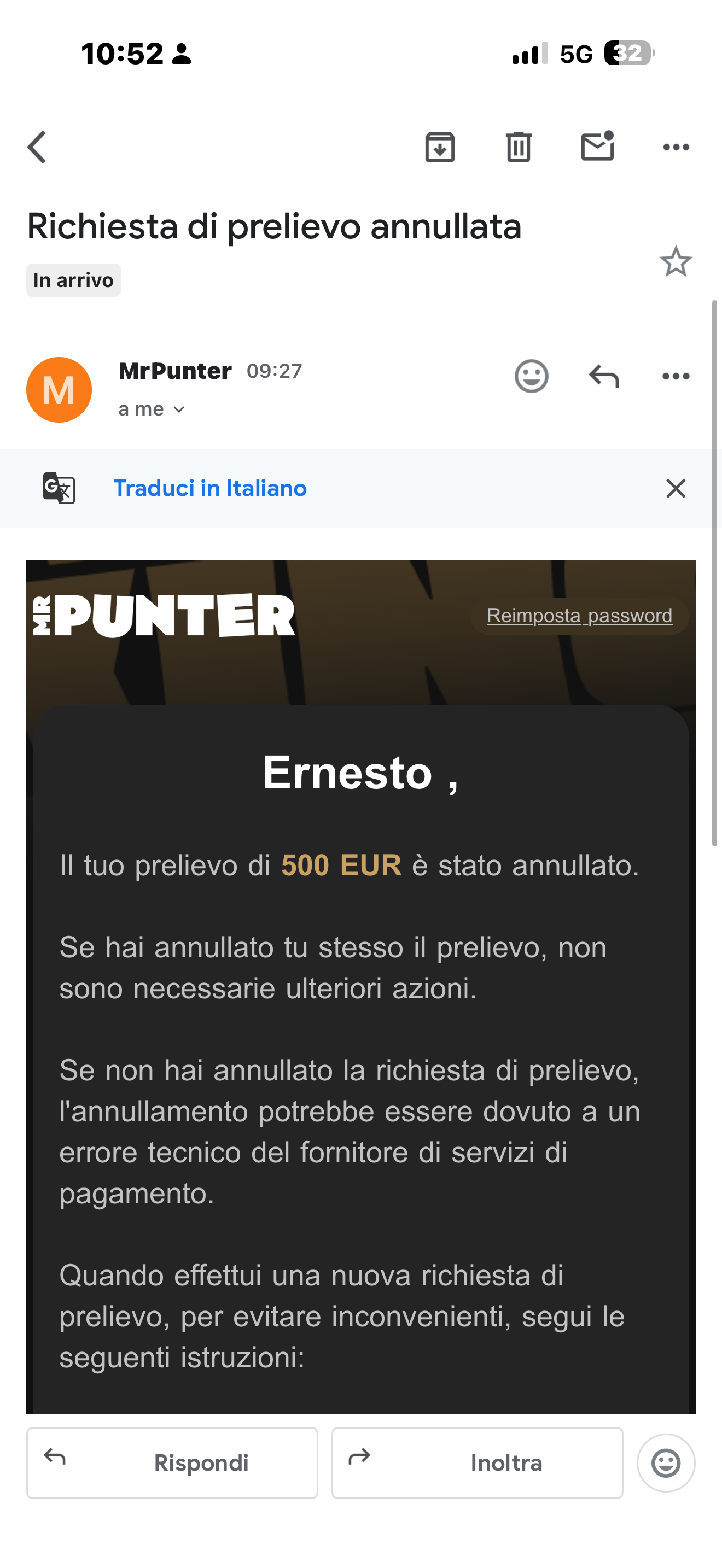Screen dimensions: 722x1568
Task: Tap Traduci in Italiano
Action: click(x=210, y=488)
